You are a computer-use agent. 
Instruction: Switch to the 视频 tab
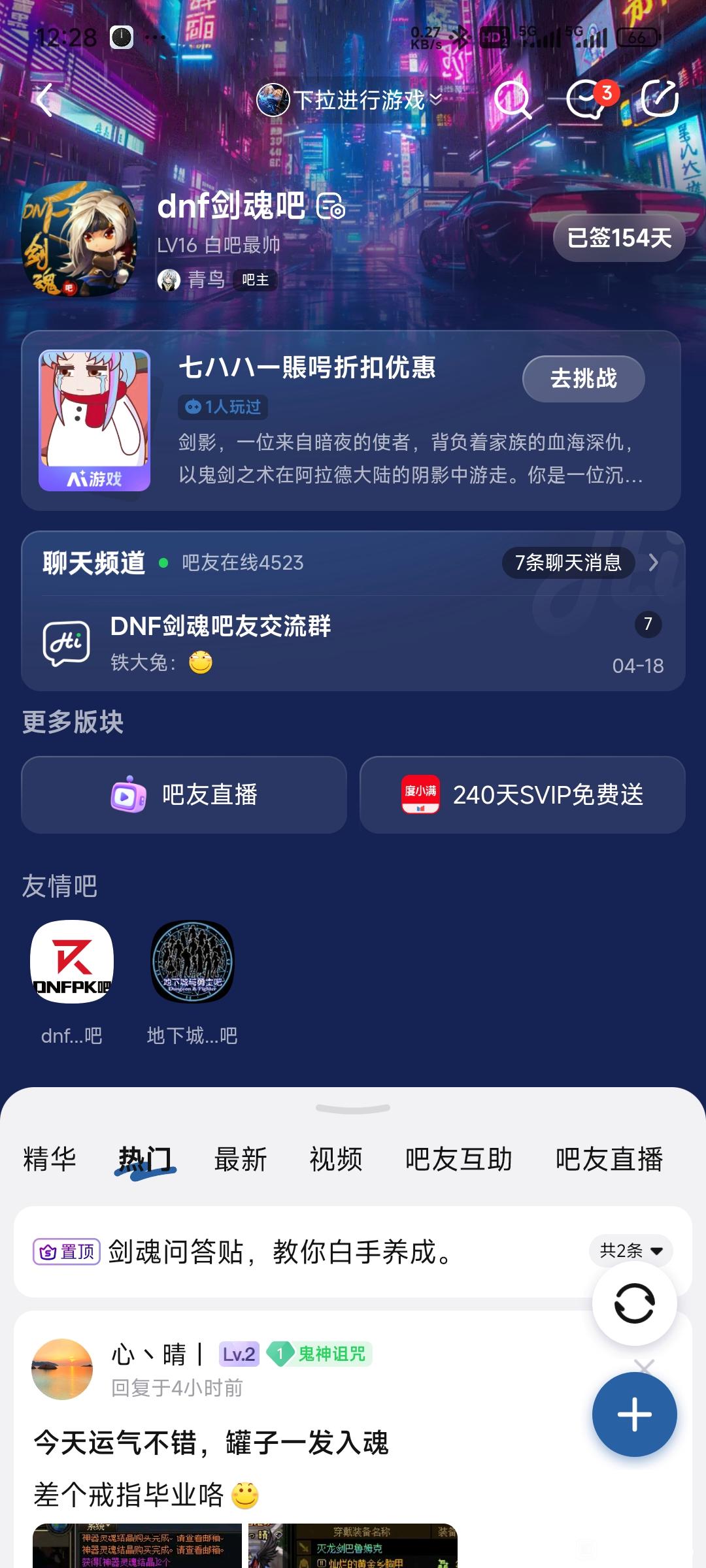[x=336, y=1160]
